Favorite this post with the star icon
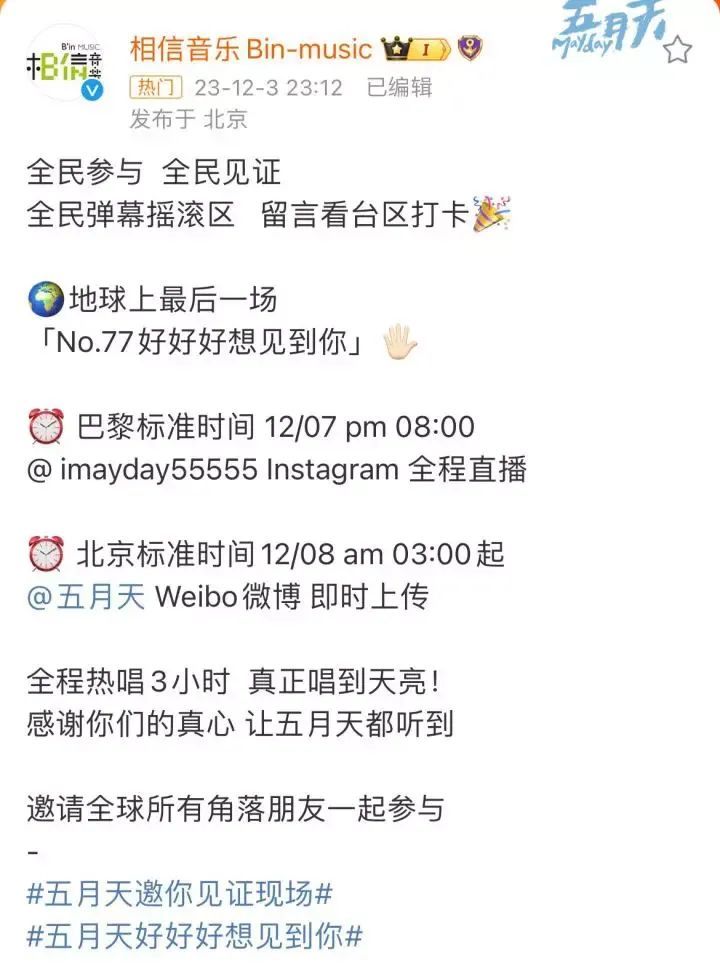The height and width of the screenshot is (966, 720). [x=677, y=49]
